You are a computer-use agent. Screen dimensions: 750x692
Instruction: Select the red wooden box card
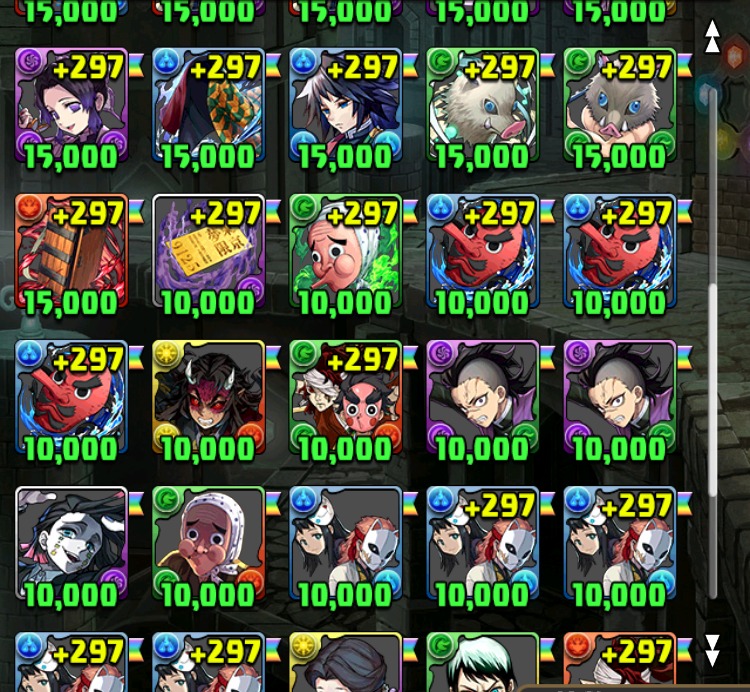coord(72,250)
